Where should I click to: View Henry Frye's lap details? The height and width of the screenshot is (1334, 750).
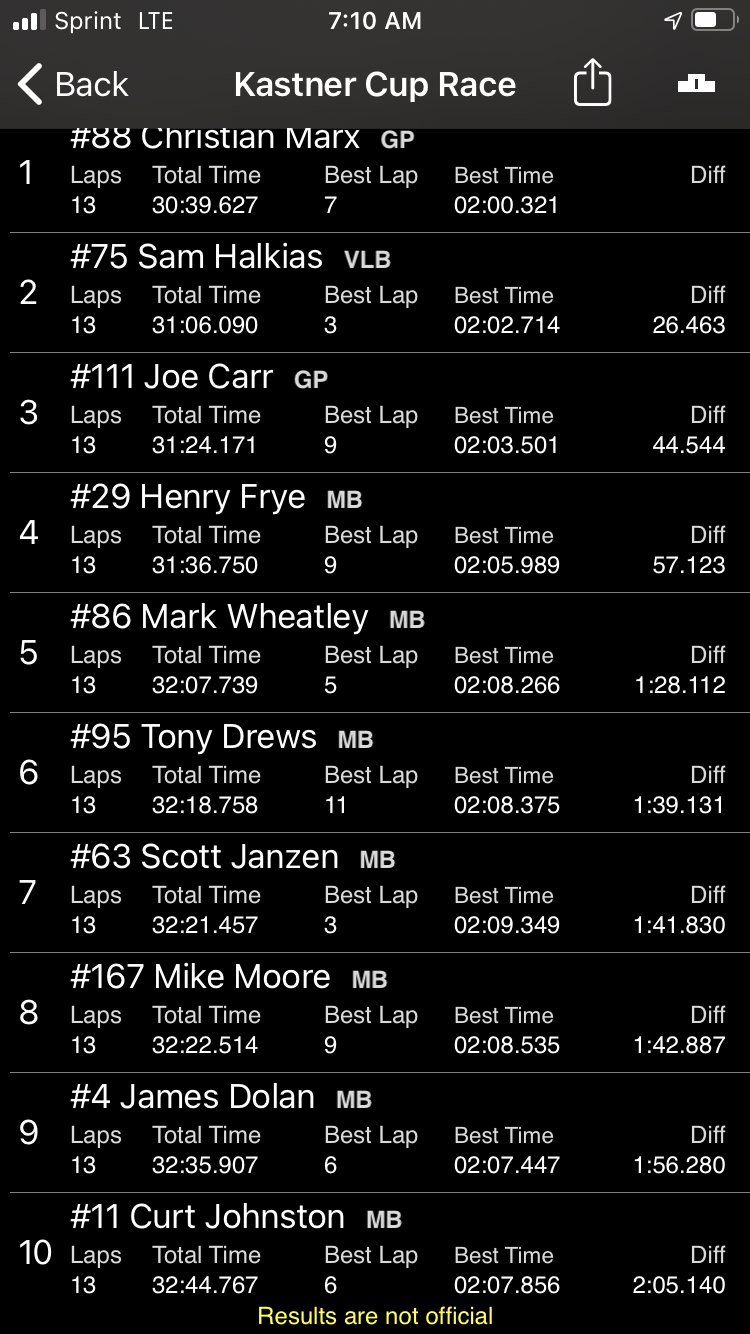pos(375,532)
